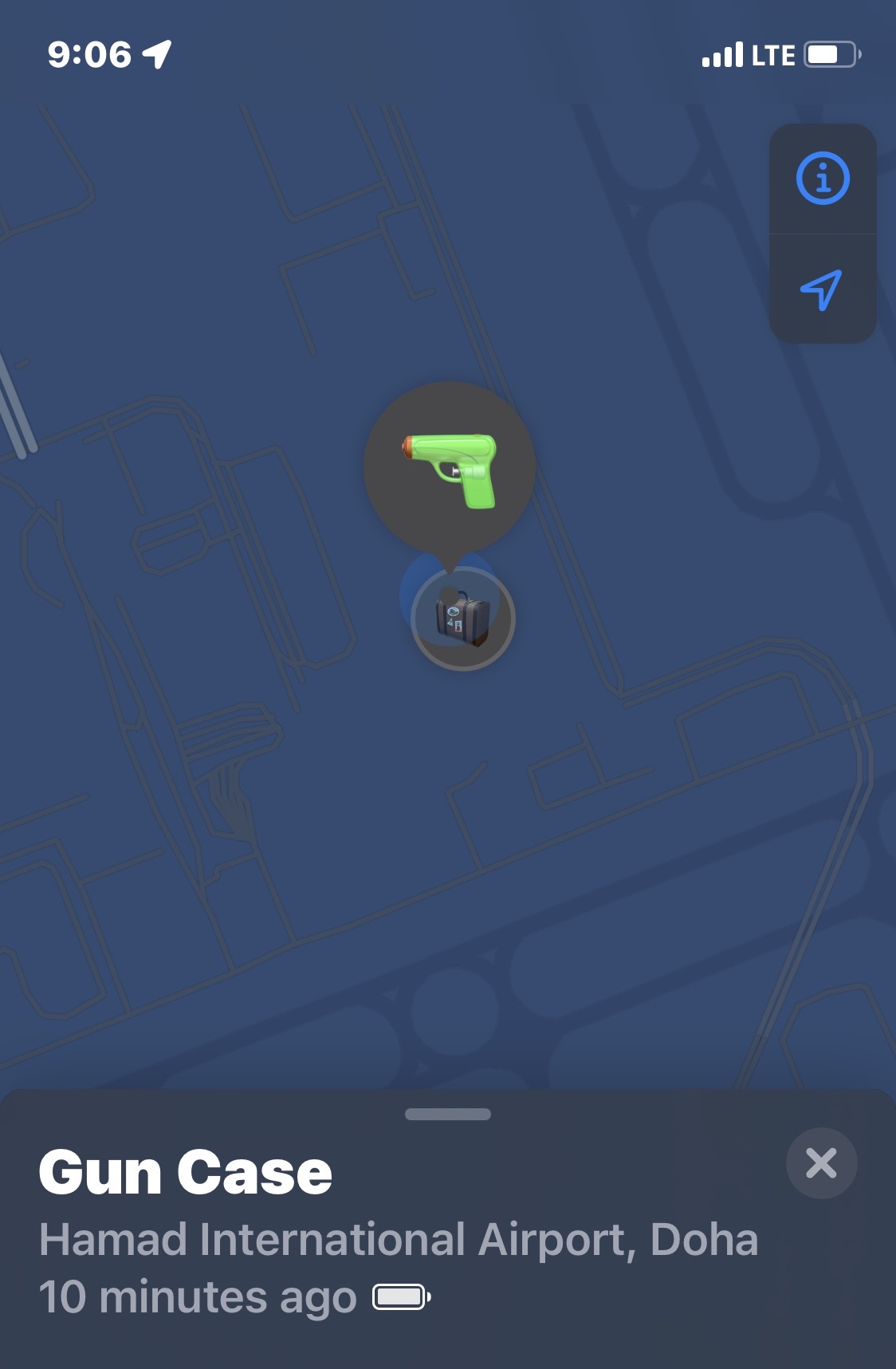Expand the Gun Case sheet handle

(448, 1114)
